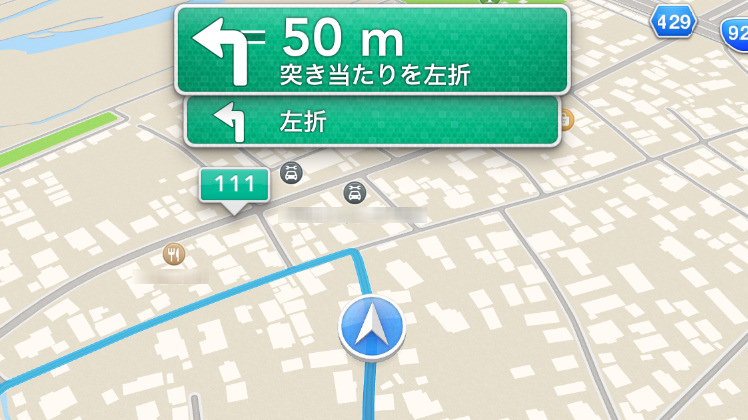Open the next step 左折 banner
This screenshot has height=420, width=748.
(x=372, y=122)
